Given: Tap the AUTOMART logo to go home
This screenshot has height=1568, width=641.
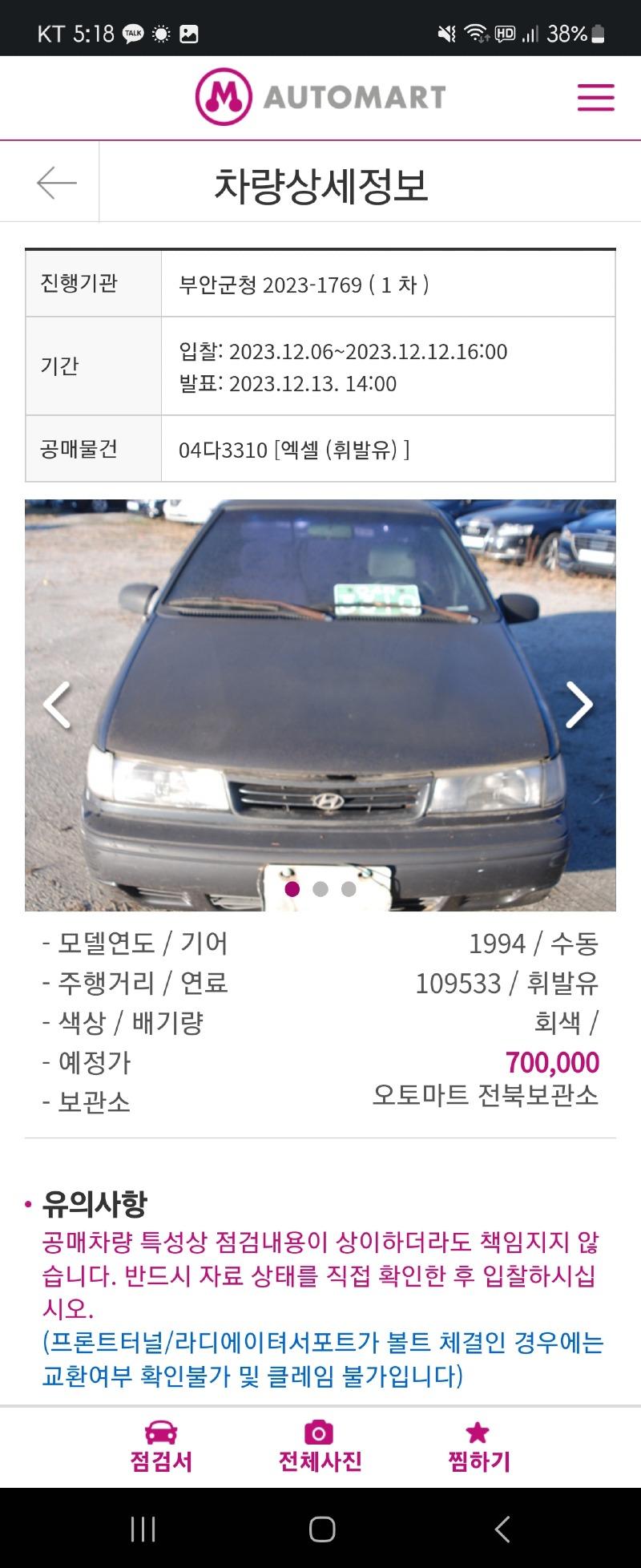Looking at the screenshot, I should point(320,97).
